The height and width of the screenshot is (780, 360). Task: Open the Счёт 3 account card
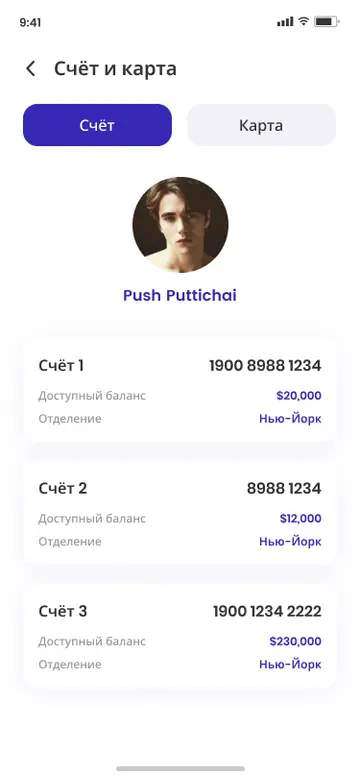point(180,636)
